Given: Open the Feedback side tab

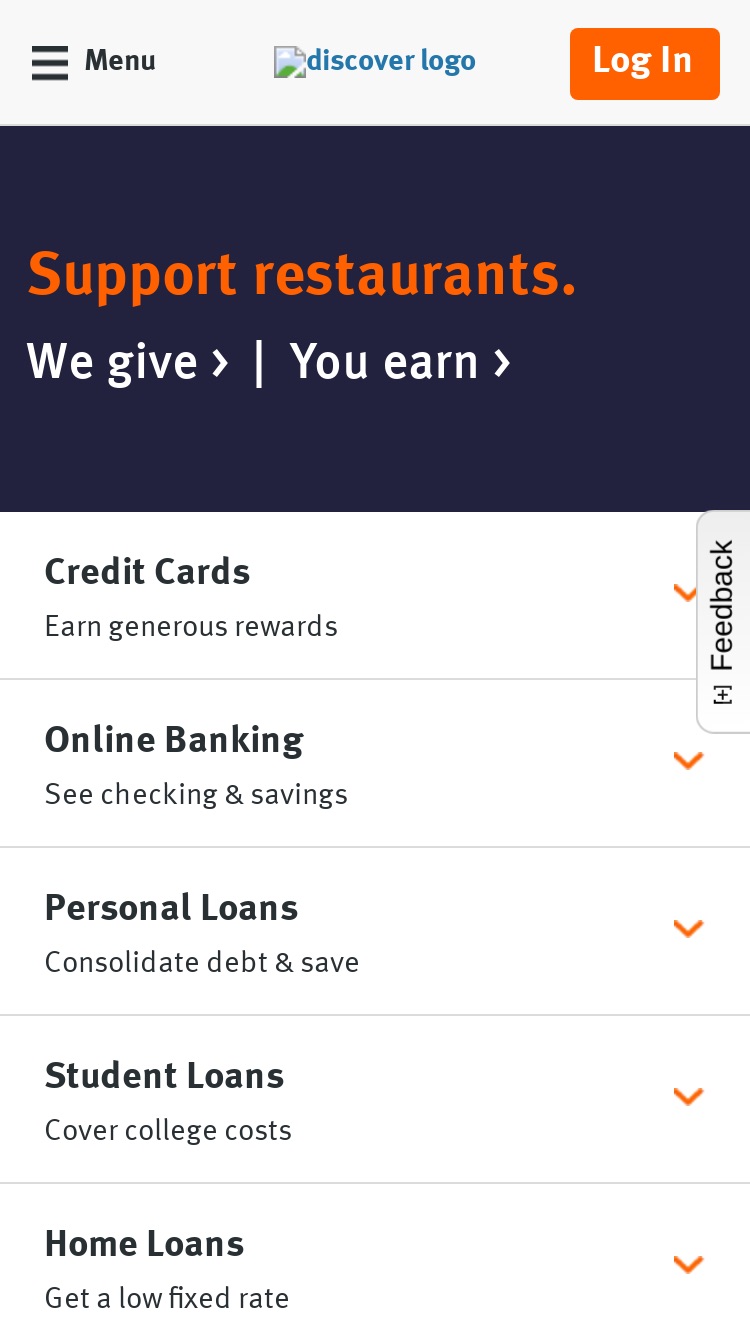Looking at the screenshot, I should click(x=723, y=622).
